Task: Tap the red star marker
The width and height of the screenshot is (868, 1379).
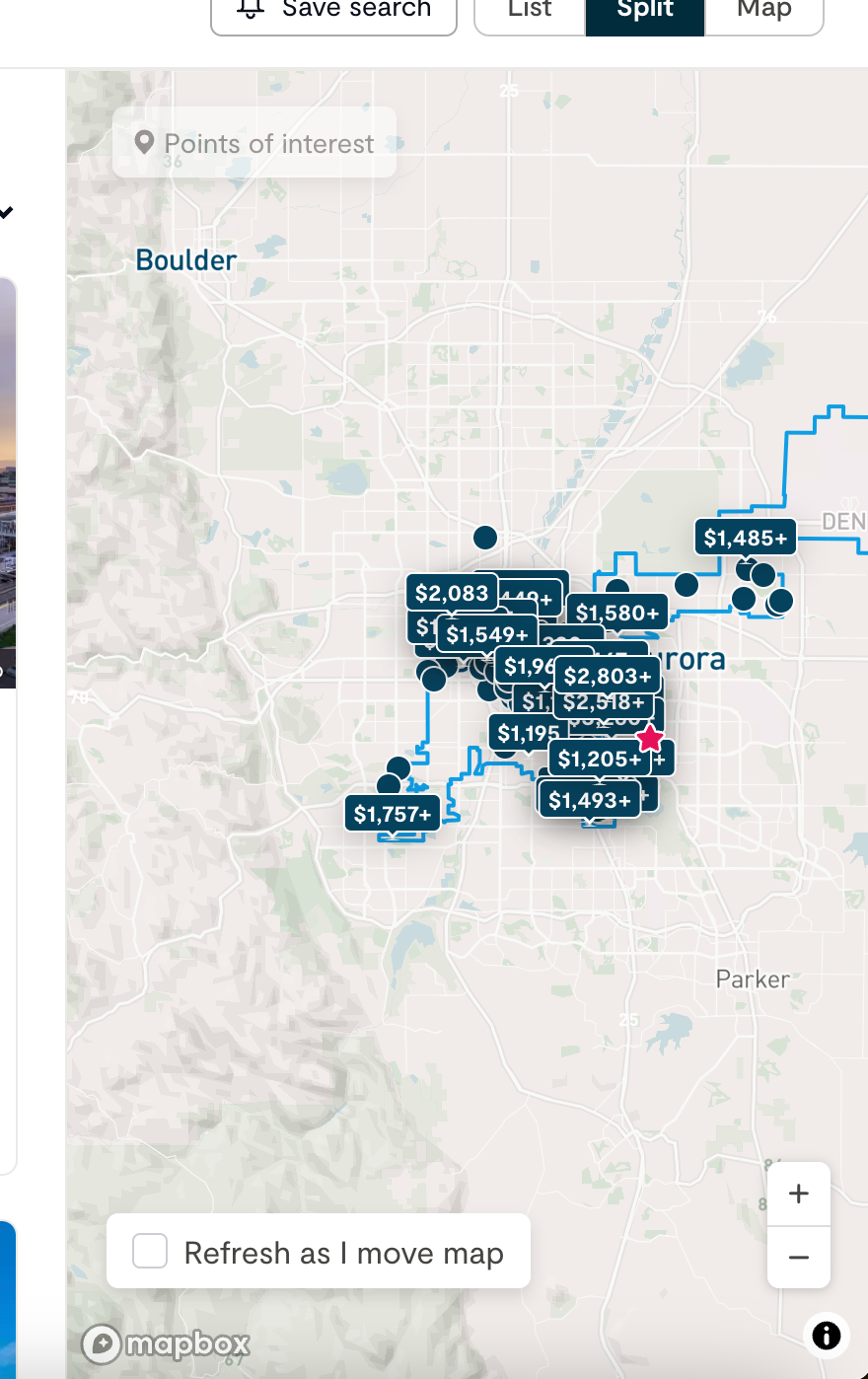Action: click(649, 738)
